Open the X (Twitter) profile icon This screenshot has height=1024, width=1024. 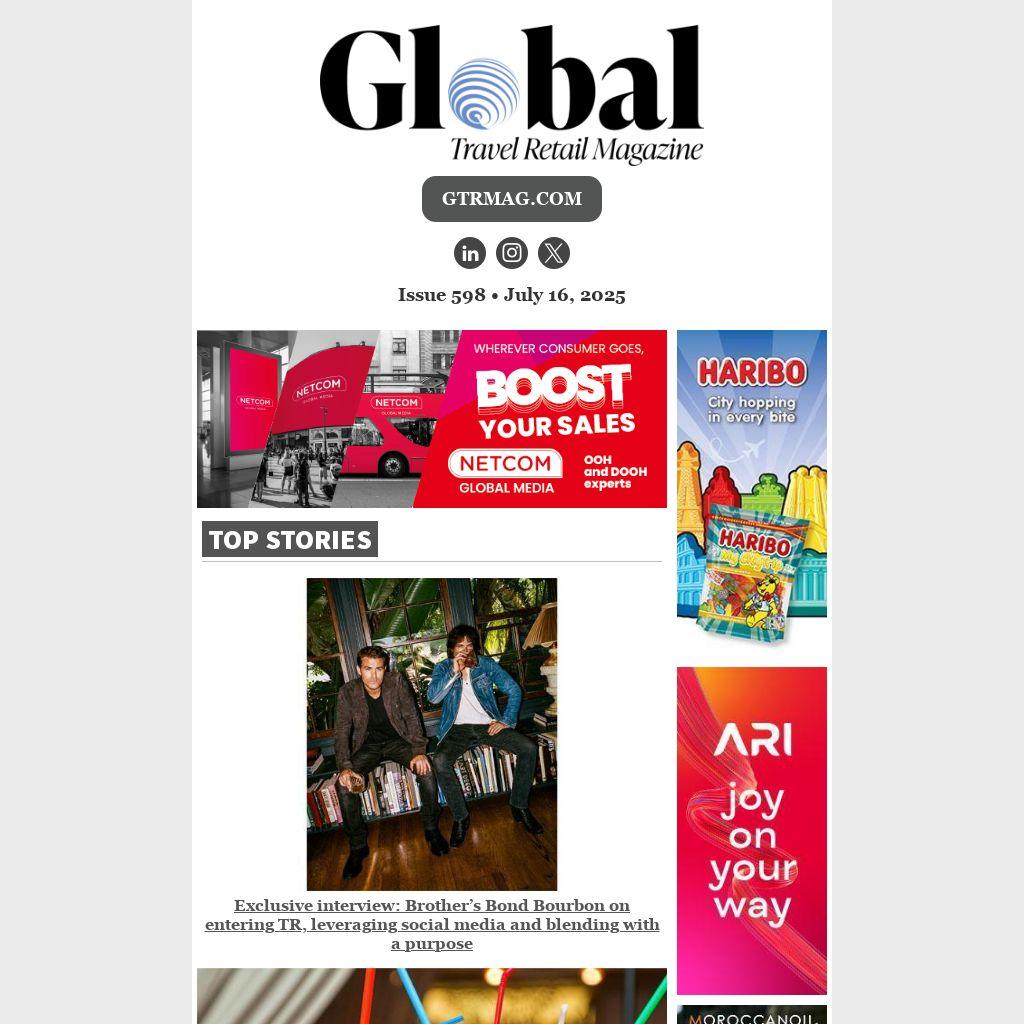tap(554, 253)
